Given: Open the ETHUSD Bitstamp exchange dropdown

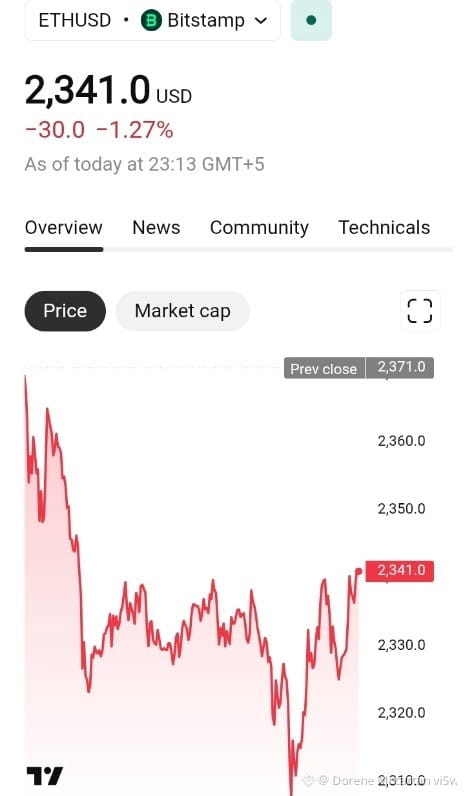Looking at the screenshot, I should (x=152, y=20).
